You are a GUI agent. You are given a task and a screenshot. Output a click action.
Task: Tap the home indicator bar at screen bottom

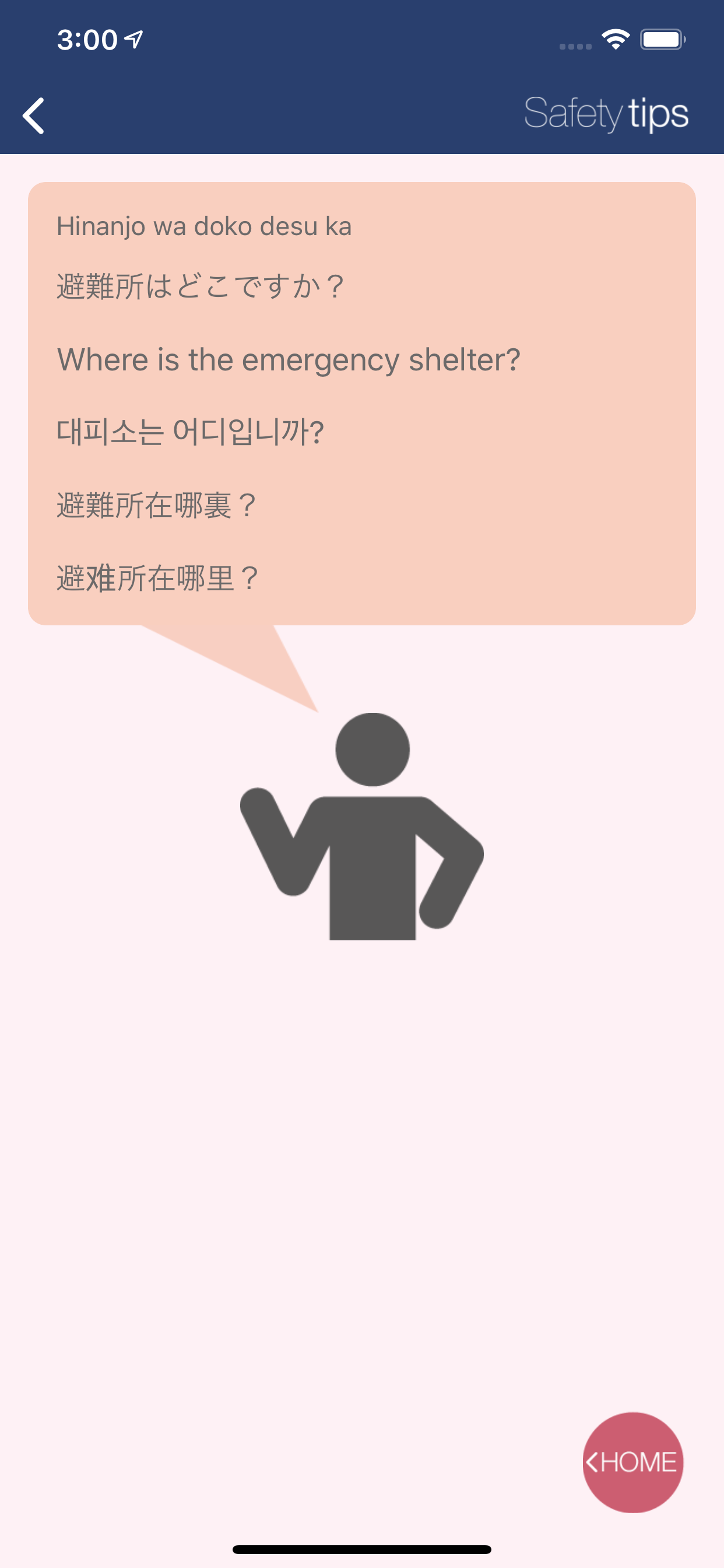[362, 1549]
